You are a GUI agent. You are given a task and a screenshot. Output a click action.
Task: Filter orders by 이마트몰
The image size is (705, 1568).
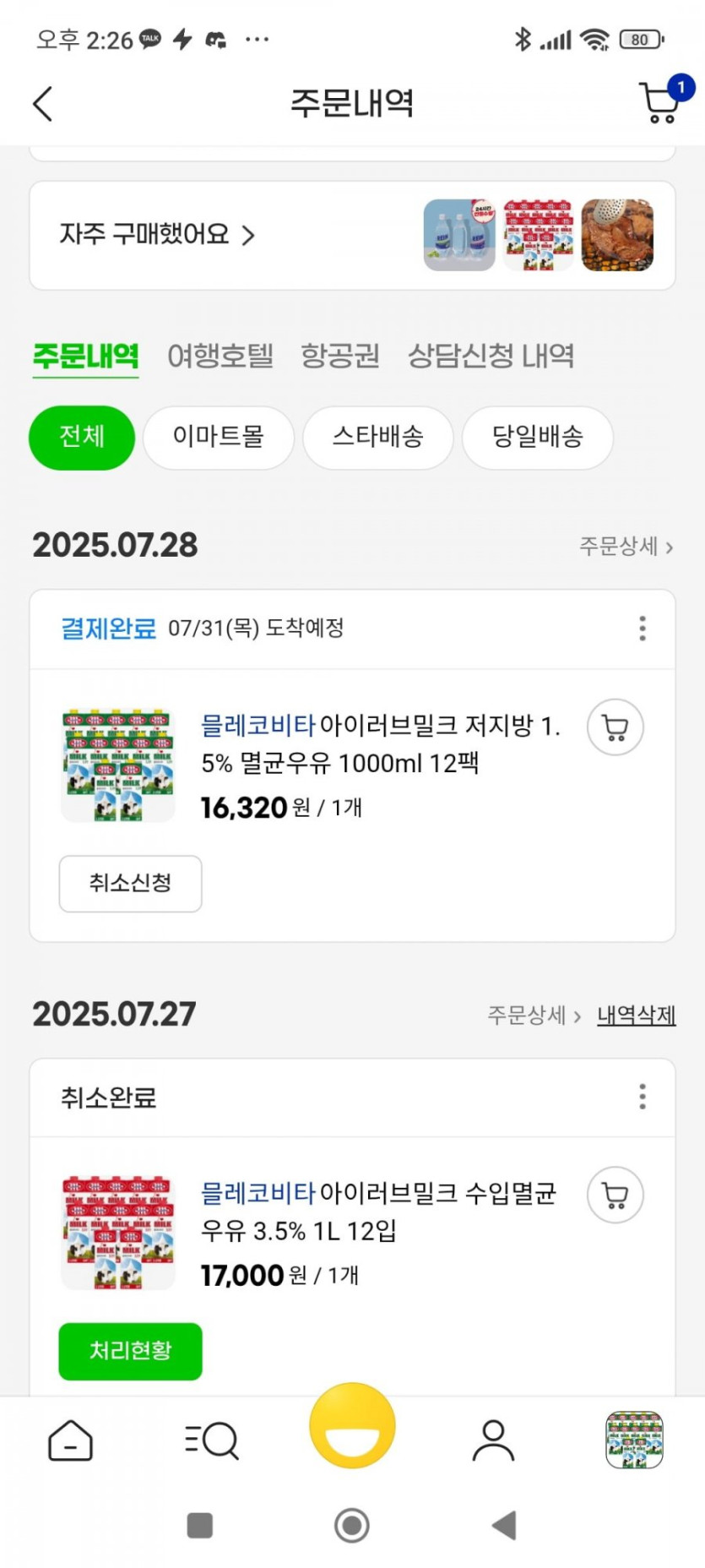point(219,437)
